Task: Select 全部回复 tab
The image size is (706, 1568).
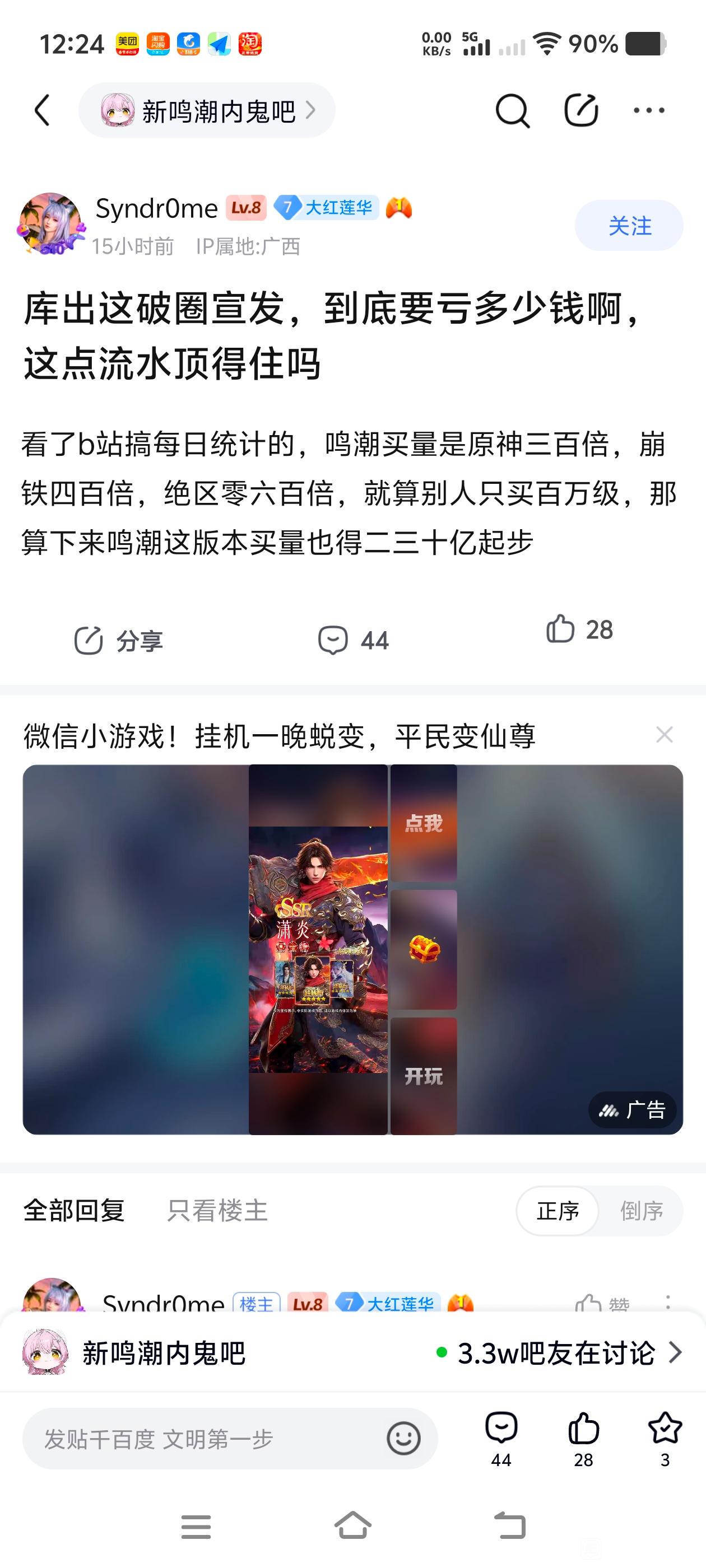Action: 75,1210
